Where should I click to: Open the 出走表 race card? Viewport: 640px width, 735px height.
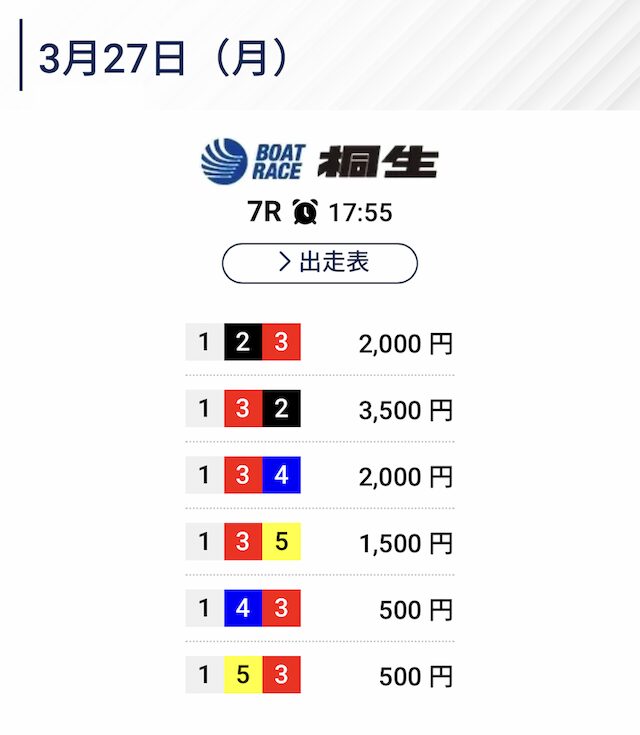(x=319, y=263)
